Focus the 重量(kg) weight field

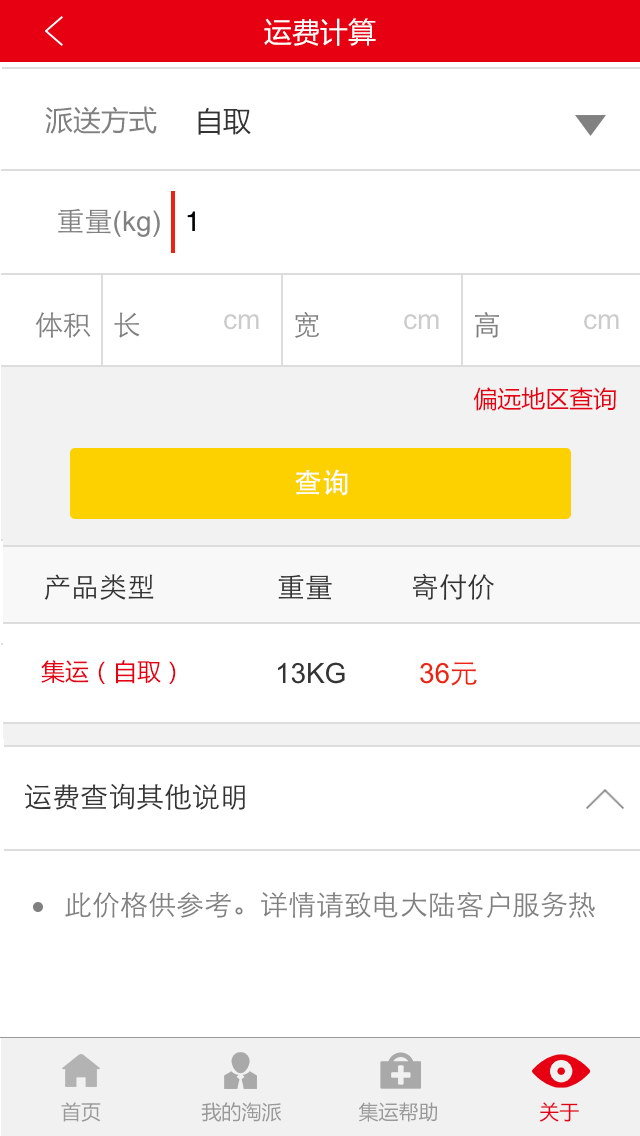(400, 222)
